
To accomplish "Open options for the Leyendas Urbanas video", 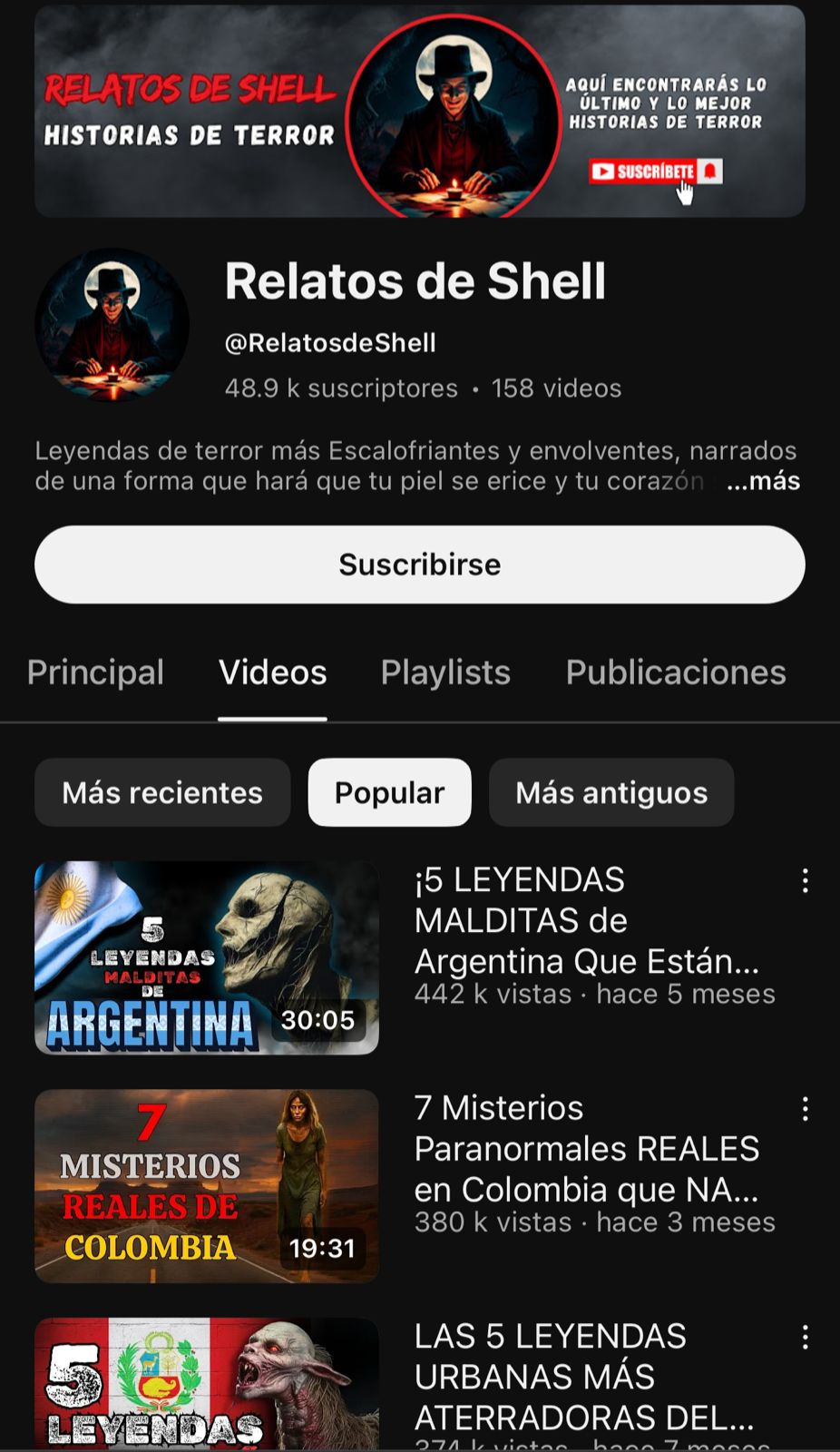I will 805,1337.
